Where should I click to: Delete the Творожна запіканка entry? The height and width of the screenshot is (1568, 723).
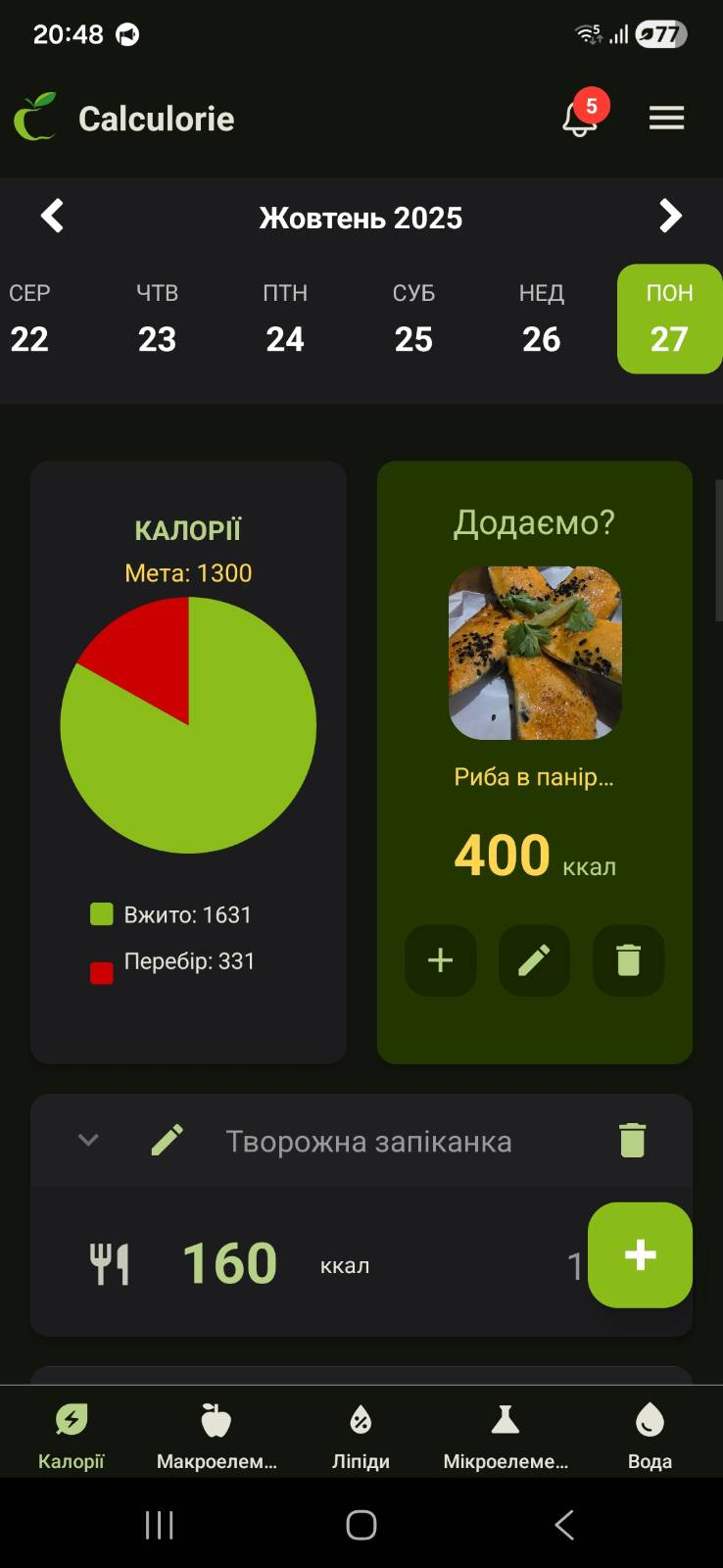(632, 1140)
